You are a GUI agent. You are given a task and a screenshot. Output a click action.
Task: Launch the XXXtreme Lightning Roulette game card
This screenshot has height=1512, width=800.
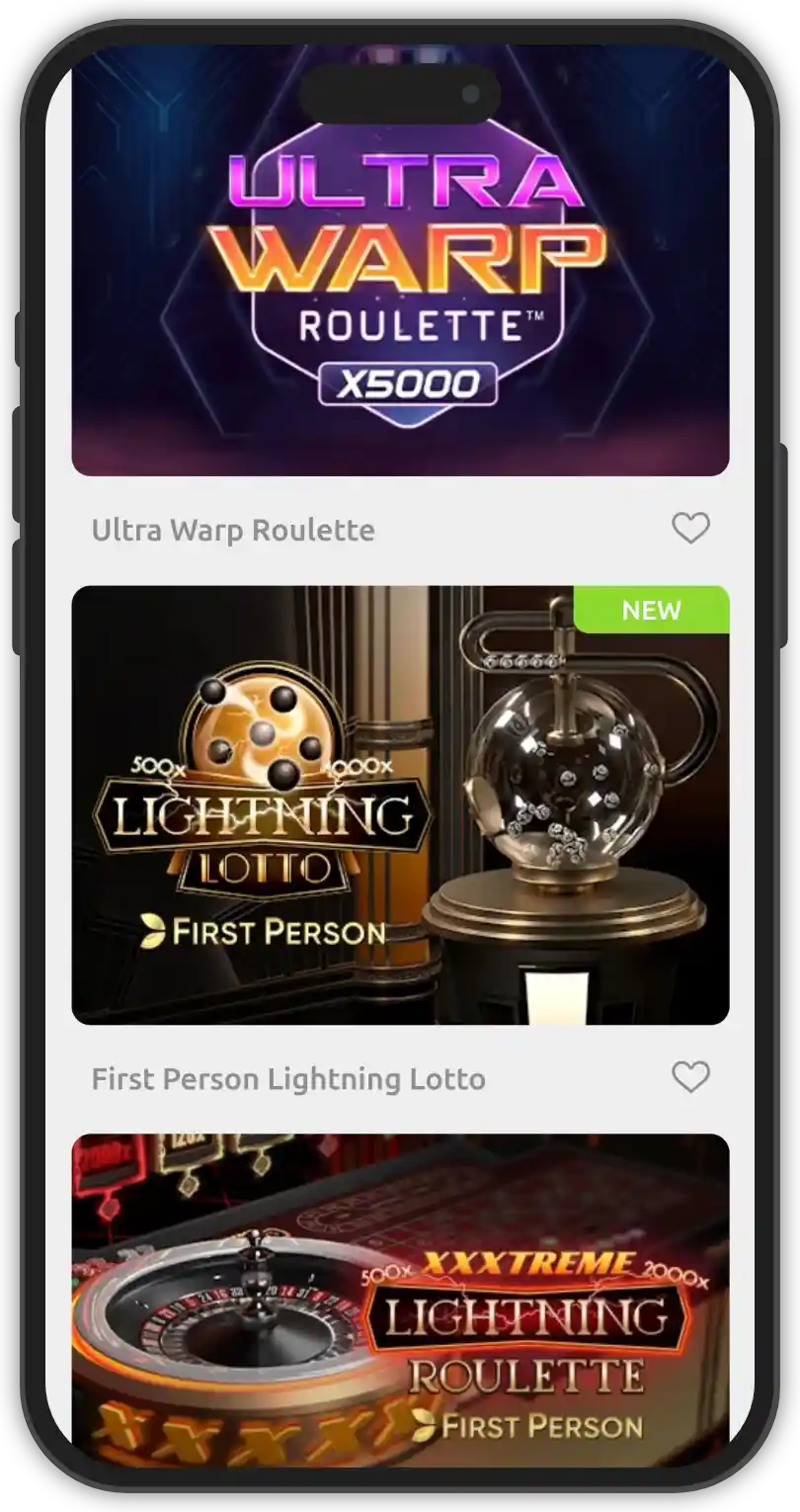(x=400, y=1300)
